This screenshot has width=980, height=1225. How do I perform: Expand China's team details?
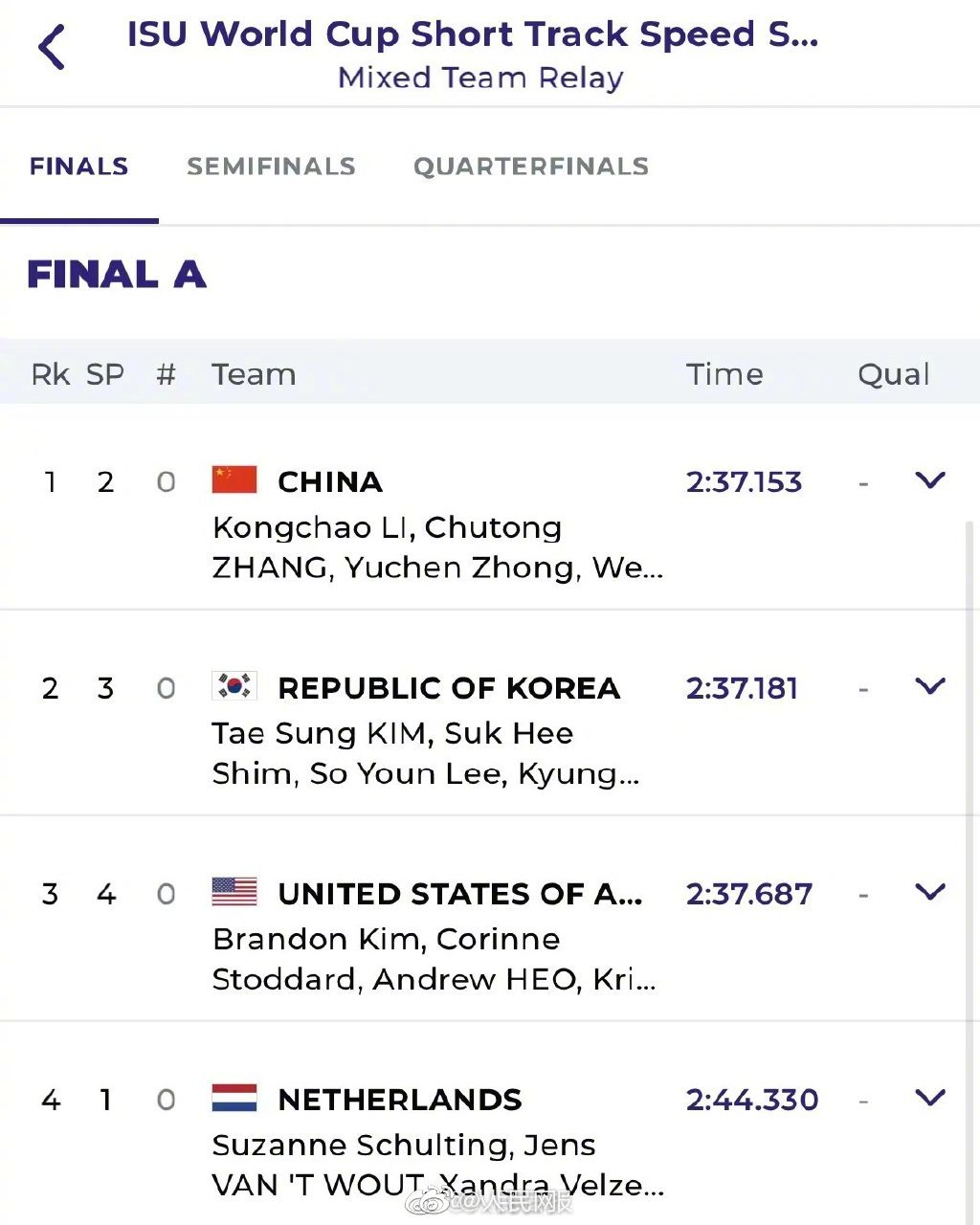930,480
